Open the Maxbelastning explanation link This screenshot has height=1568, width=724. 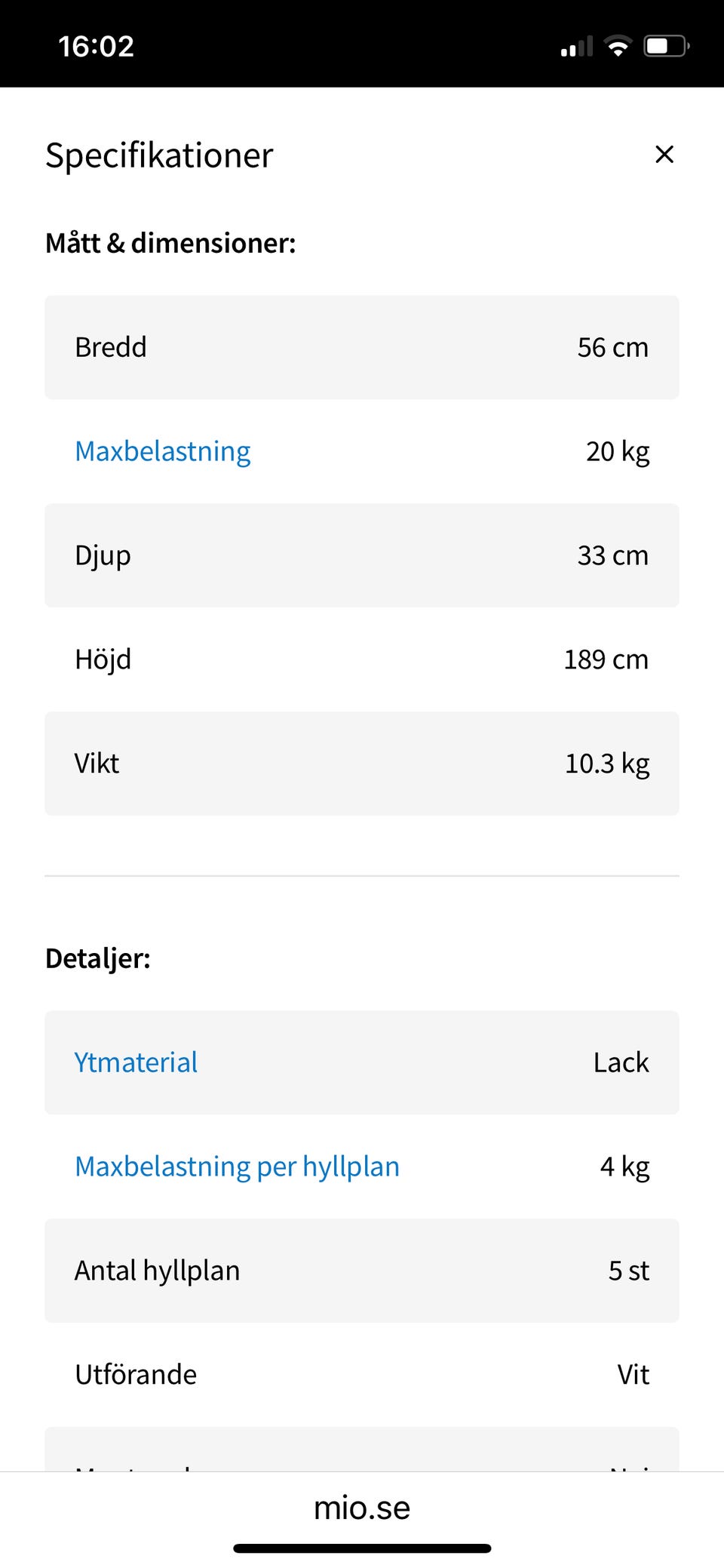pos(163,451)
